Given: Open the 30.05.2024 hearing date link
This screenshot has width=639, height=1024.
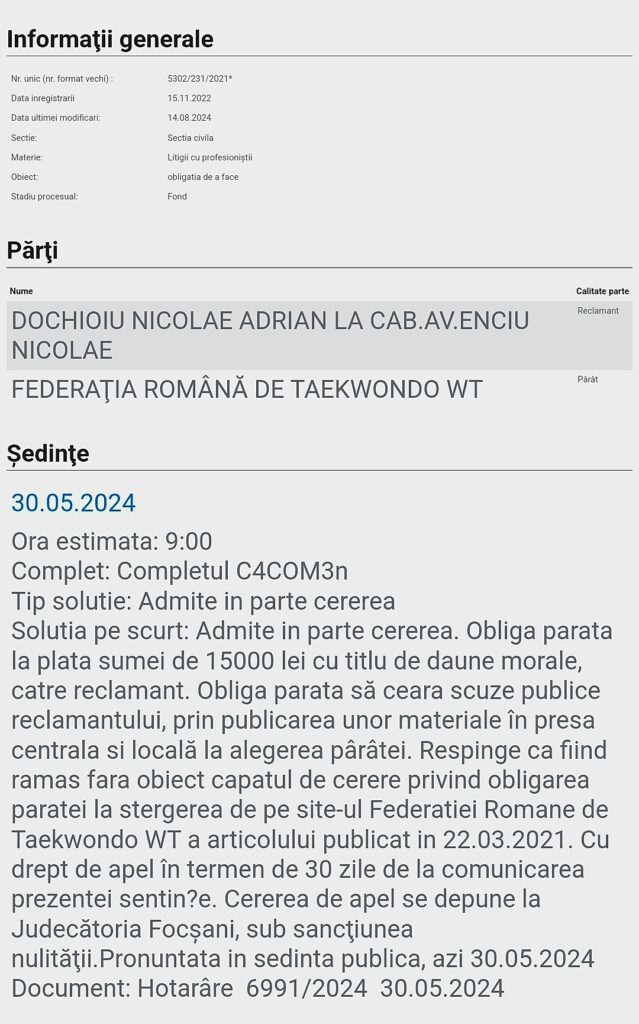Looking at the screenshot, I should point(73,503).
